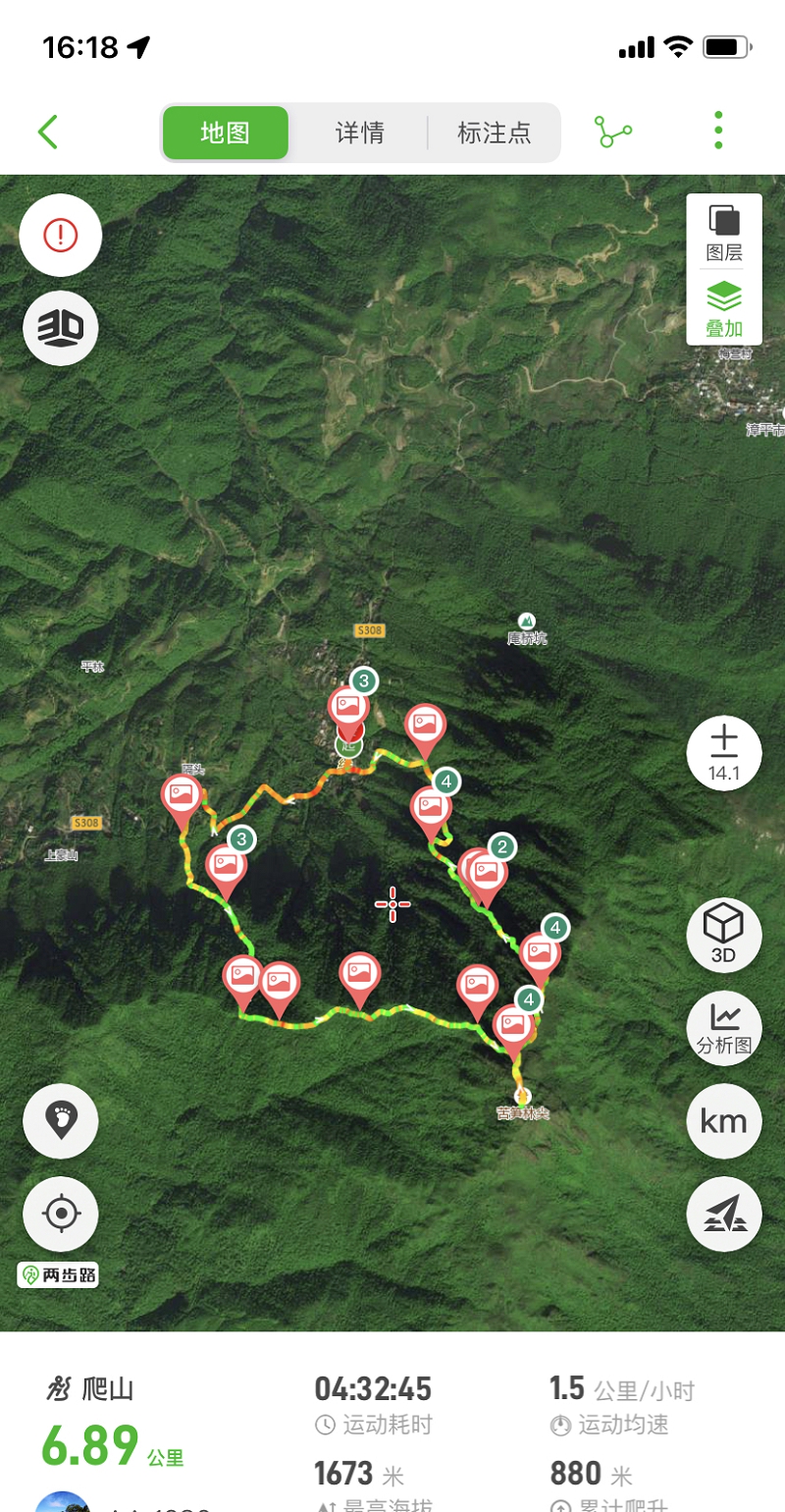Toggle the km distance markers
This screenshot has width=785, height=1512.
tap(724, 1121)
